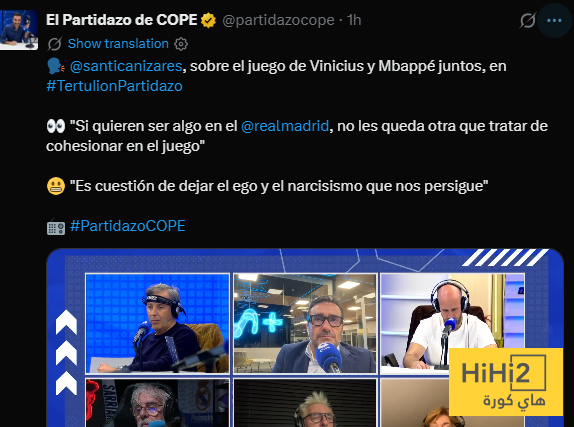Open the tweet's three-dot overflow menu
Screen dimensions: 574x427
coord(554,21)
